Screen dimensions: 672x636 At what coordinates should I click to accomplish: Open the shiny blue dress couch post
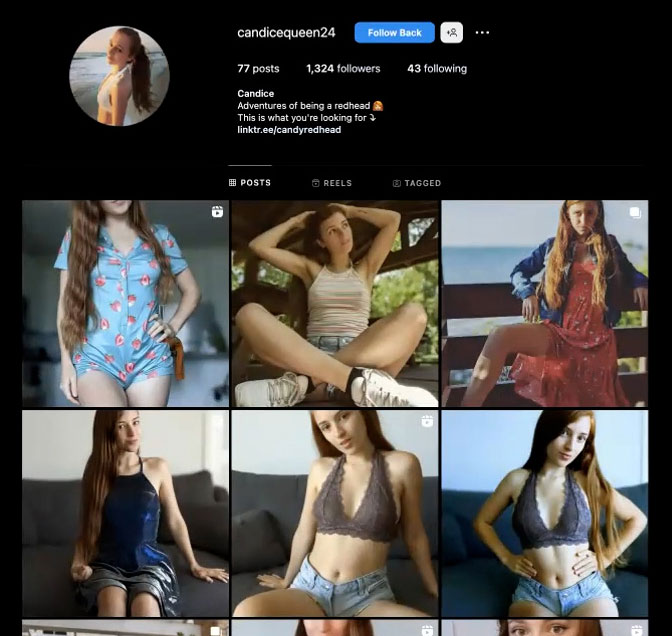pos(125,513)
